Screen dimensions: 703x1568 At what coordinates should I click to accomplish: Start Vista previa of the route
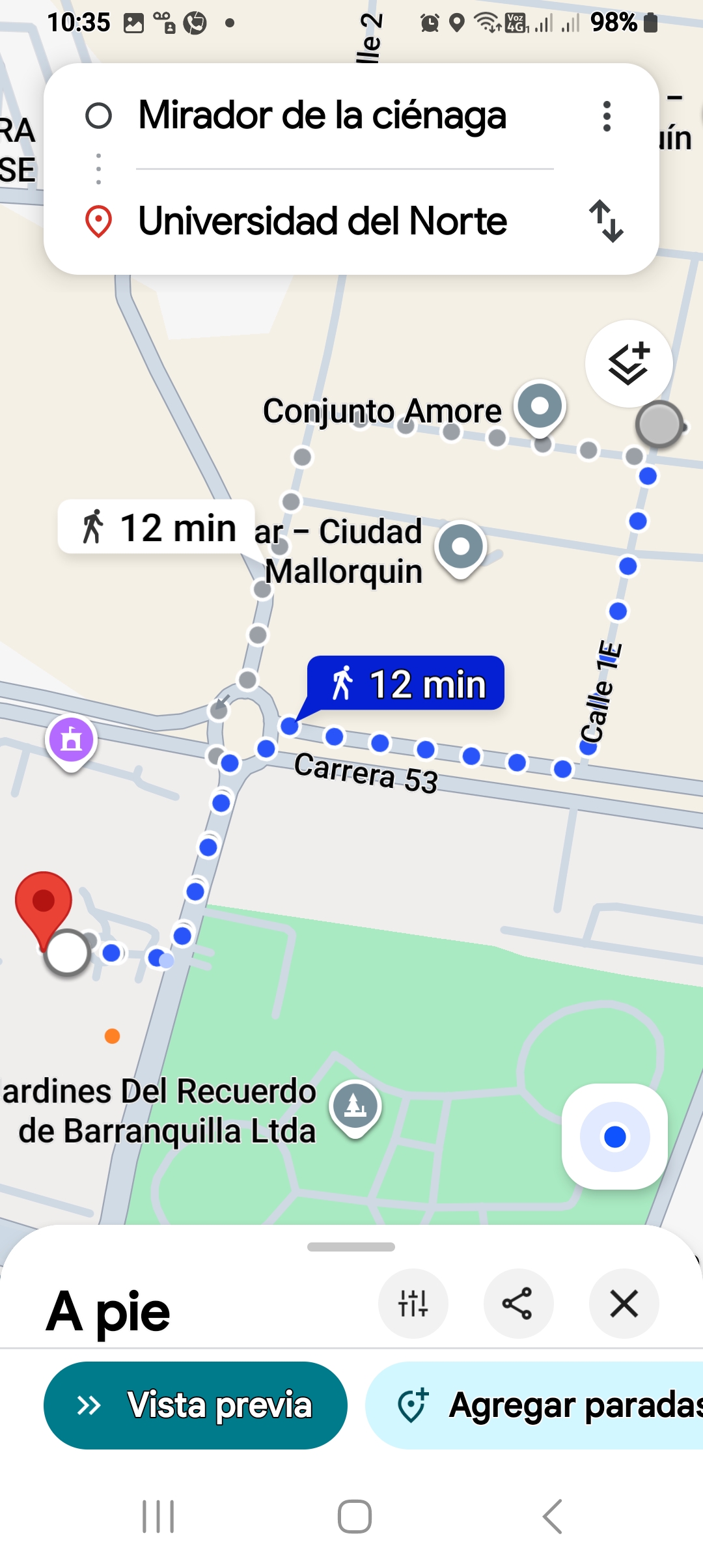click(x=195, y=1405)
